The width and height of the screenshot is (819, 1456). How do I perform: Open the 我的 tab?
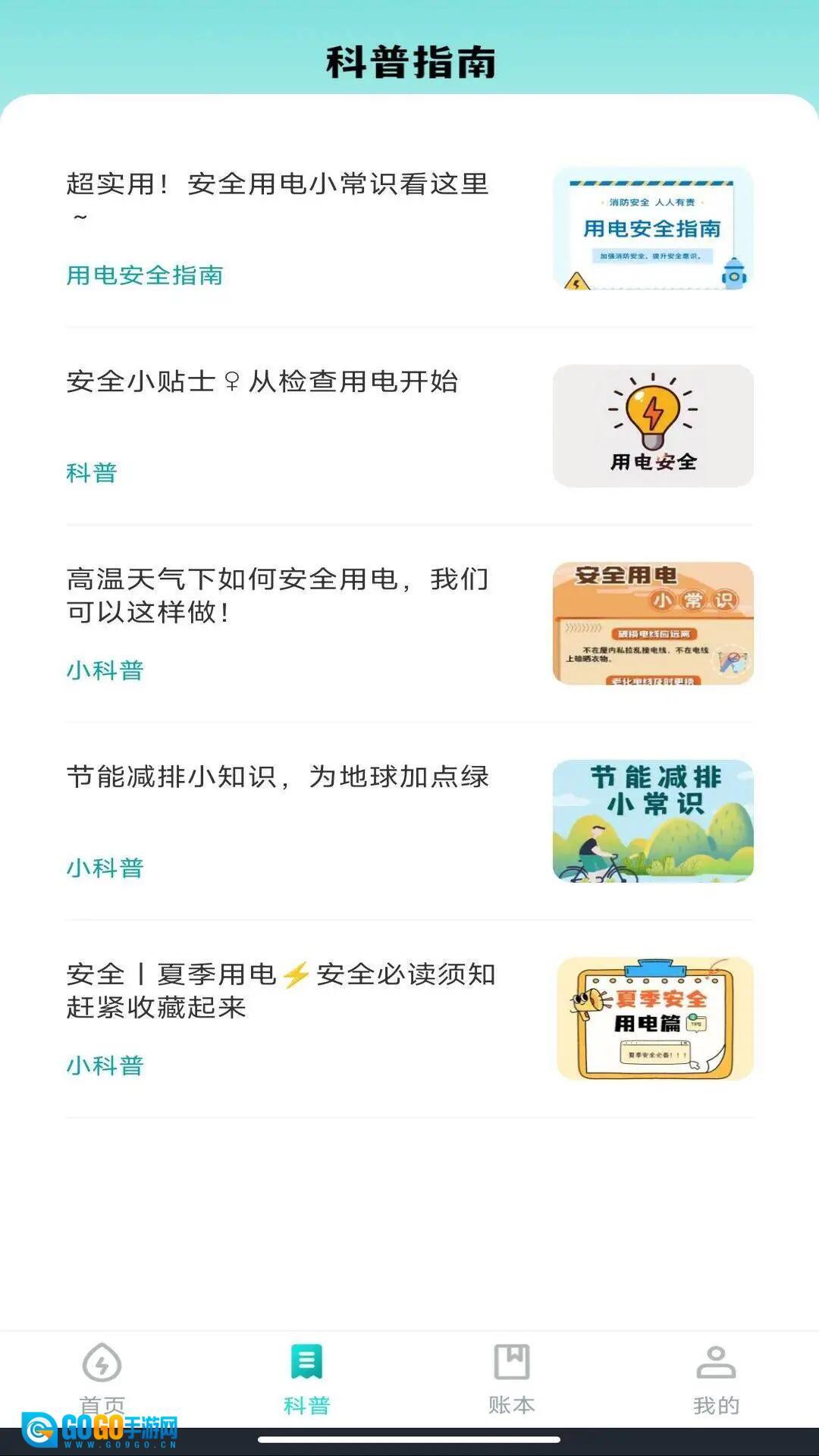click(x=716, y=1376)
